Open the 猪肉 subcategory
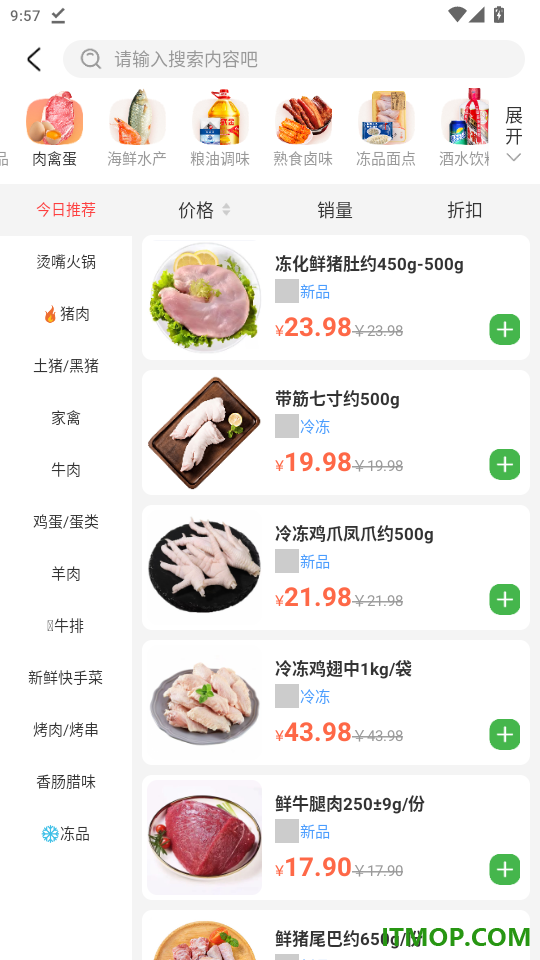The image size is (540, 960). tap(66, 314)
